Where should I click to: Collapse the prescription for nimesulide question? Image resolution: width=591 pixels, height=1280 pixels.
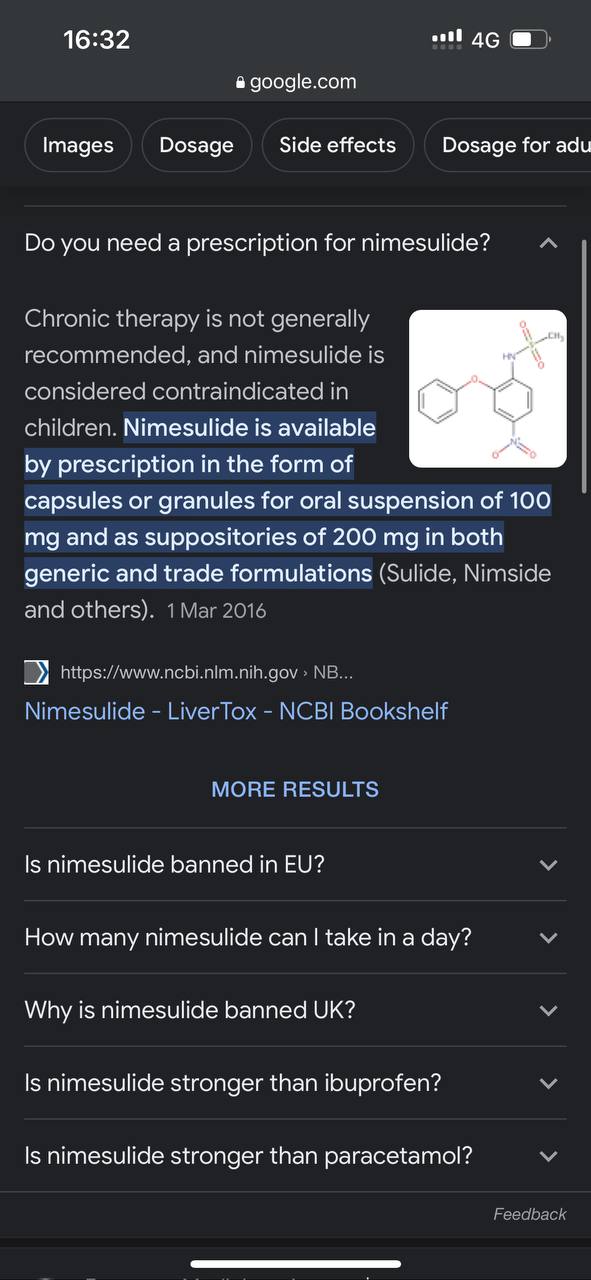[295, 243]
